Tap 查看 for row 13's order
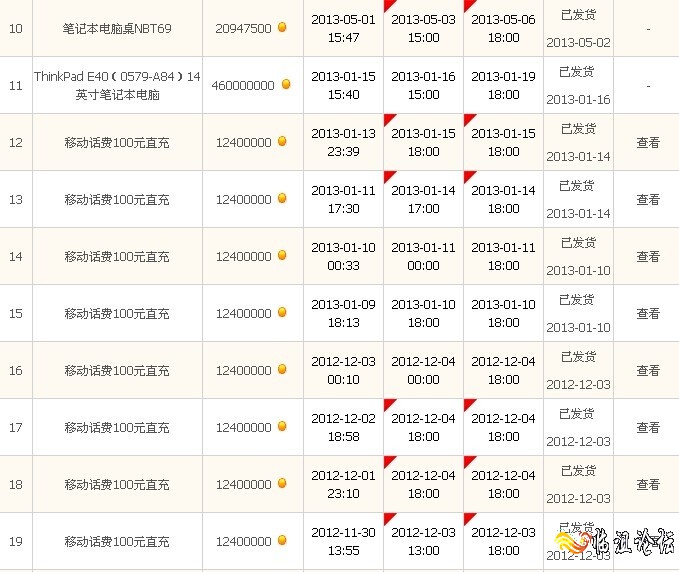 click(648, 200)
